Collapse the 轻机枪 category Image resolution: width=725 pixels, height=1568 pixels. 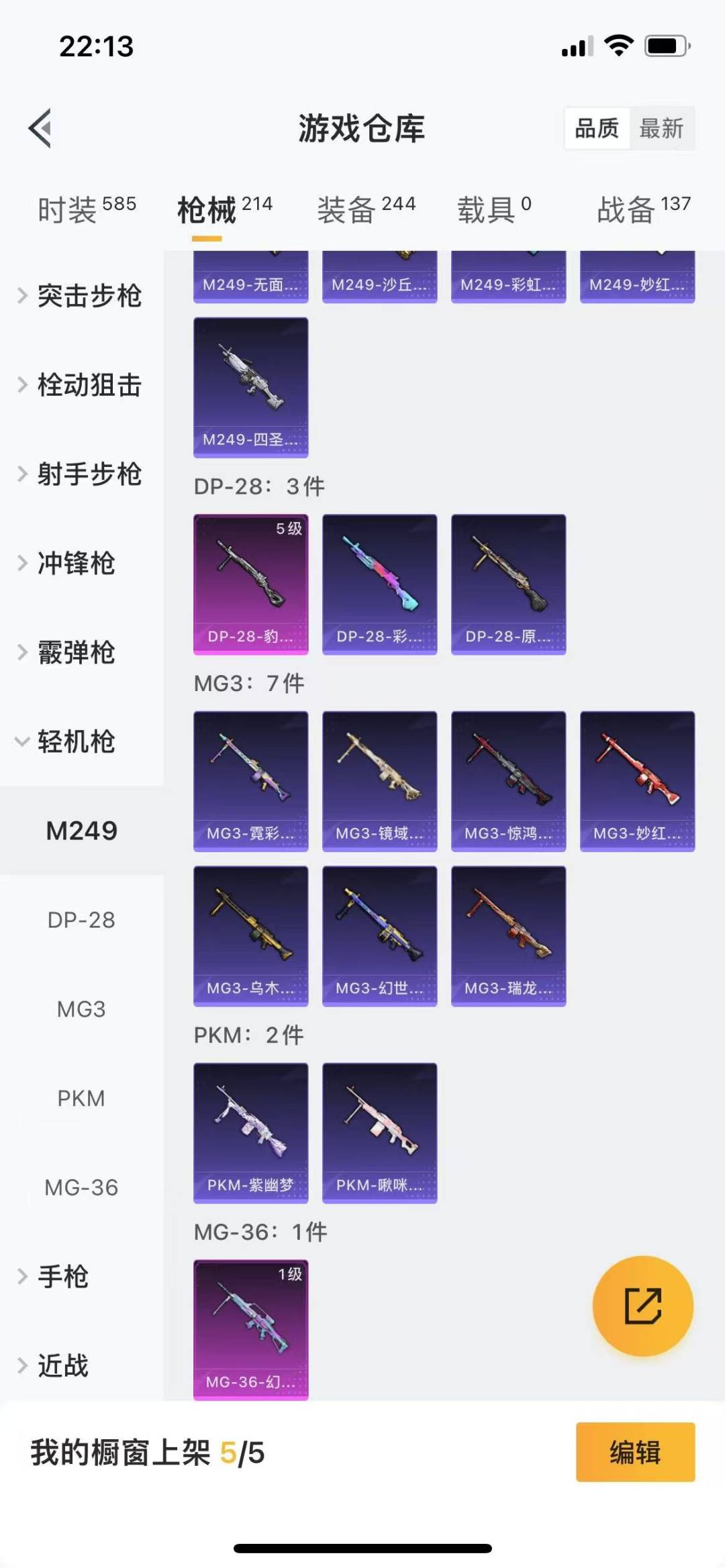[x=75, y=741]
